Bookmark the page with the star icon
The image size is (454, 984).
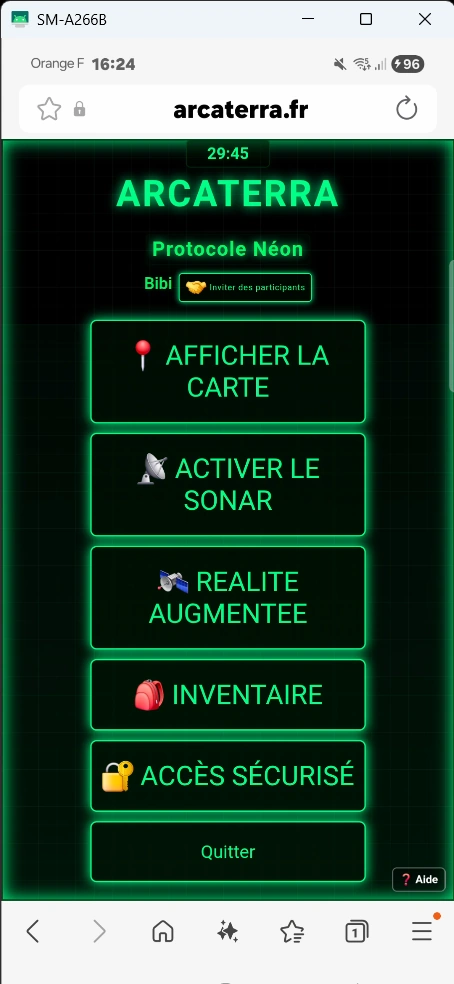(x=49, y=109)
